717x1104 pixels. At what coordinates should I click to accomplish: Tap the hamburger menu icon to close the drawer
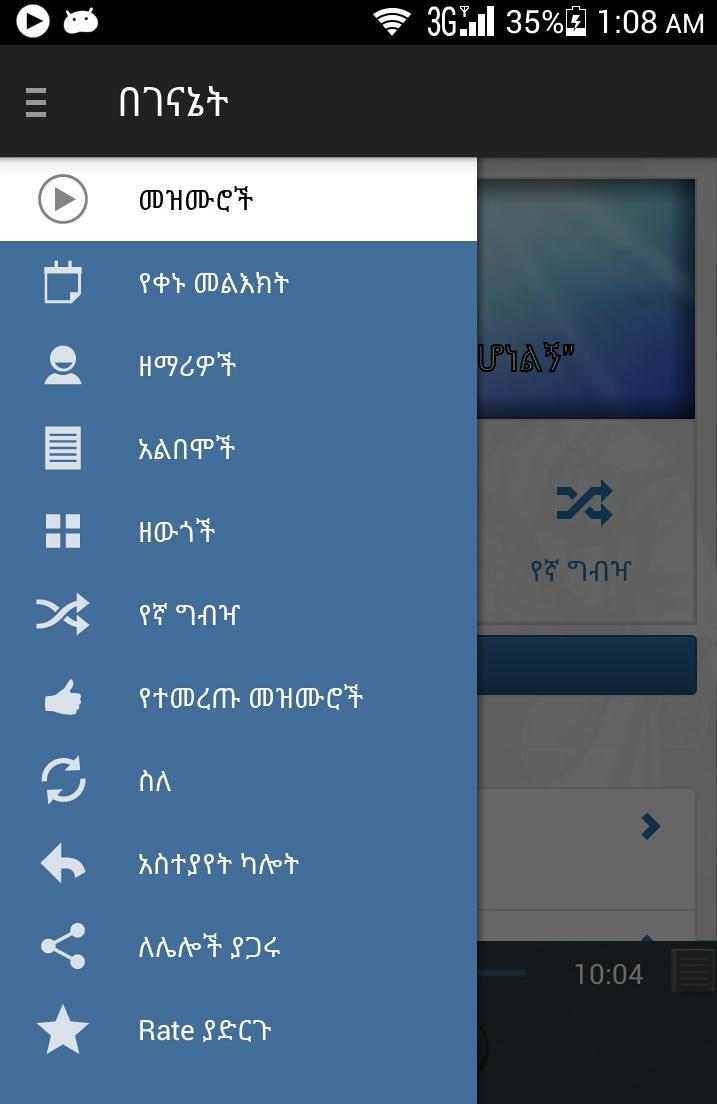(36, 102)
